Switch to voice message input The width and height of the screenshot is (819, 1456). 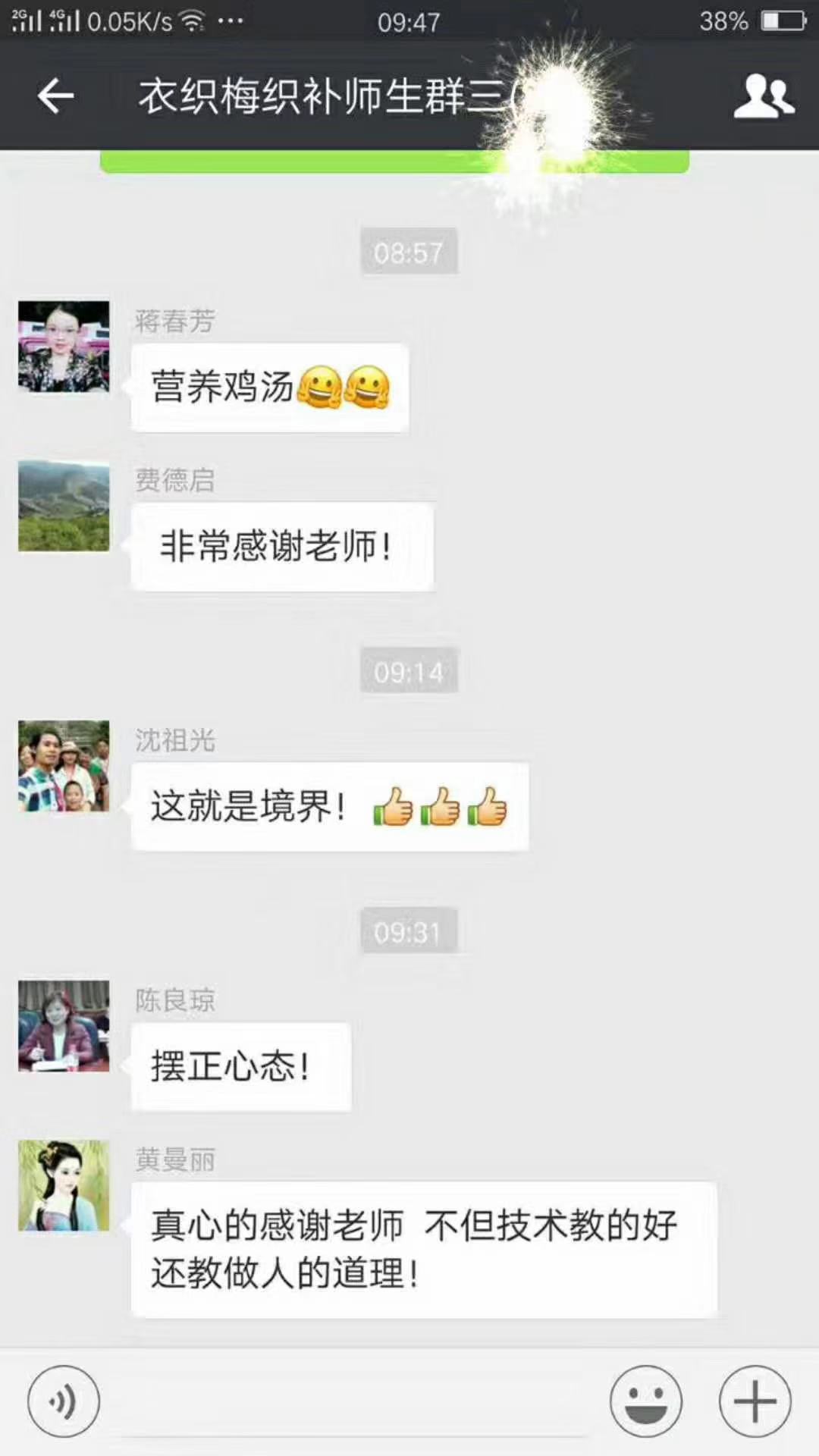click(x=64, y=1401)
